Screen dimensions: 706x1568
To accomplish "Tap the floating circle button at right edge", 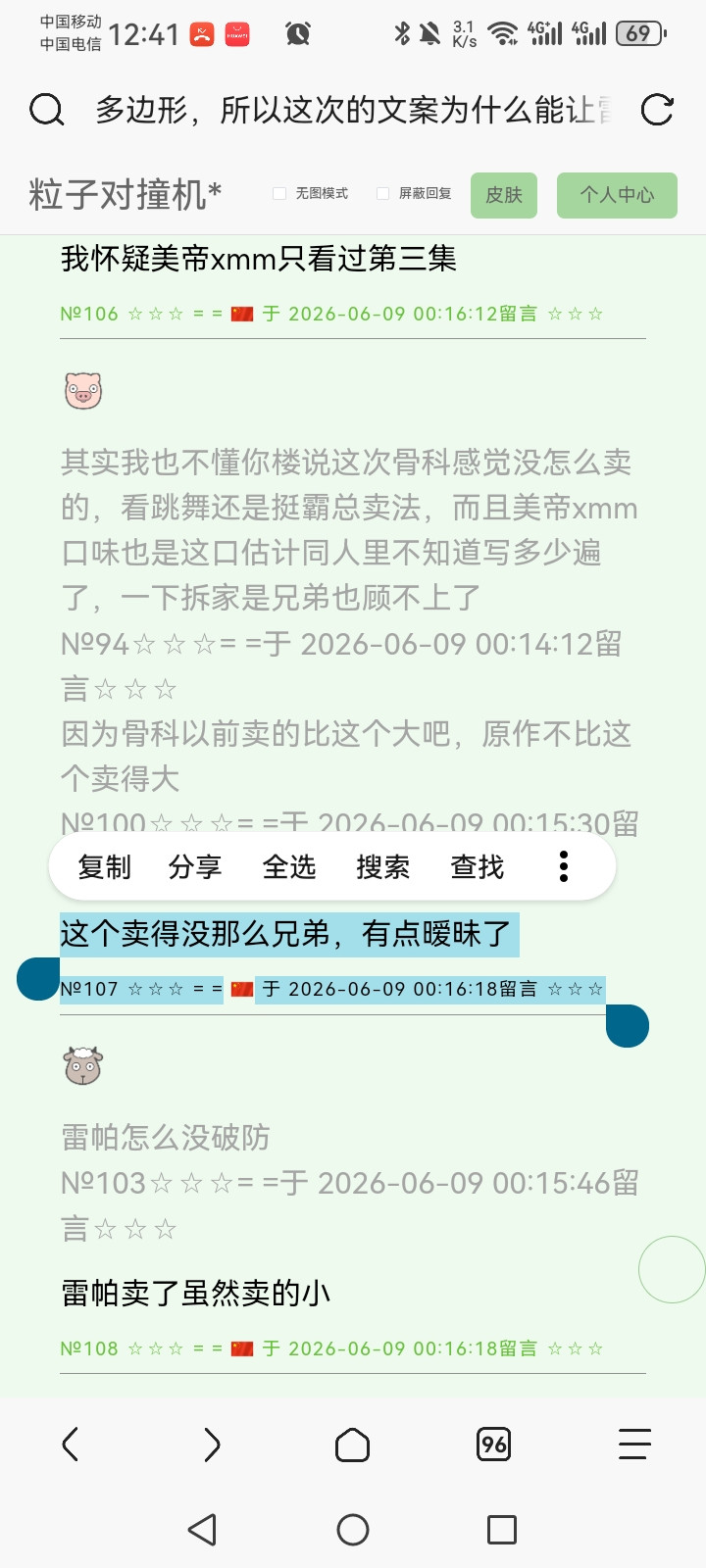I will (673, 1270).
